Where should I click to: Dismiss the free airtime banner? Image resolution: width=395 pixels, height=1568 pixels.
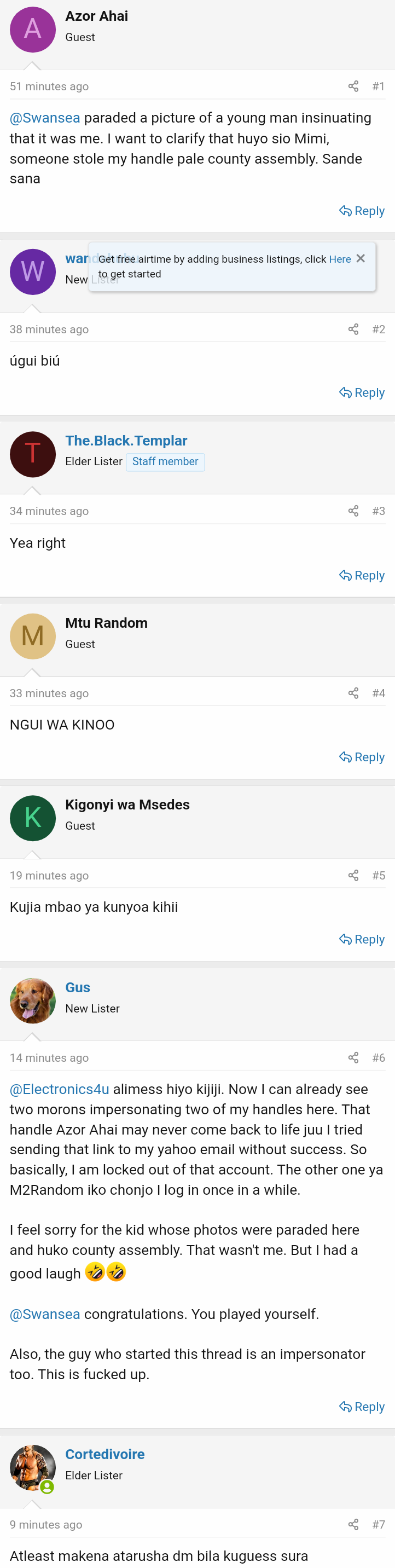361,259
